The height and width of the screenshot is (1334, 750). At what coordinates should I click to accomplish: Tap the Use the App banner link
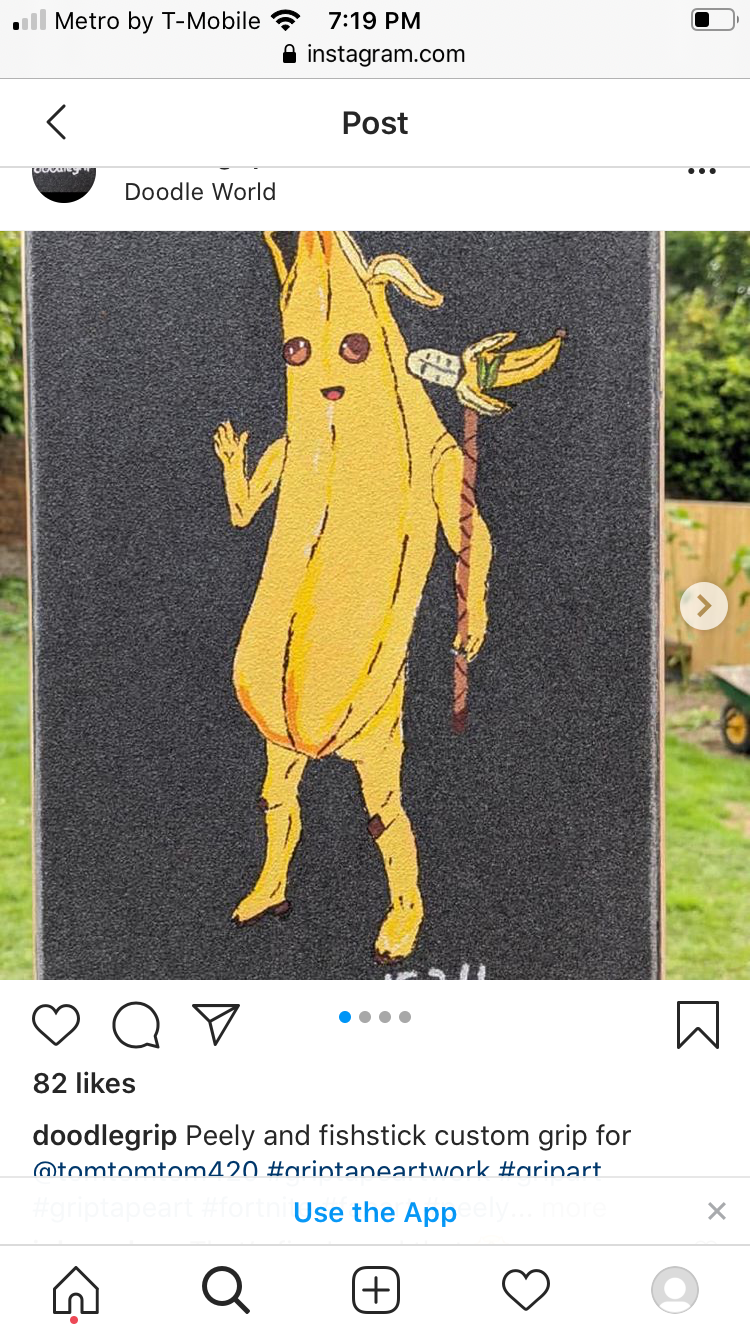coord(375,1212)
